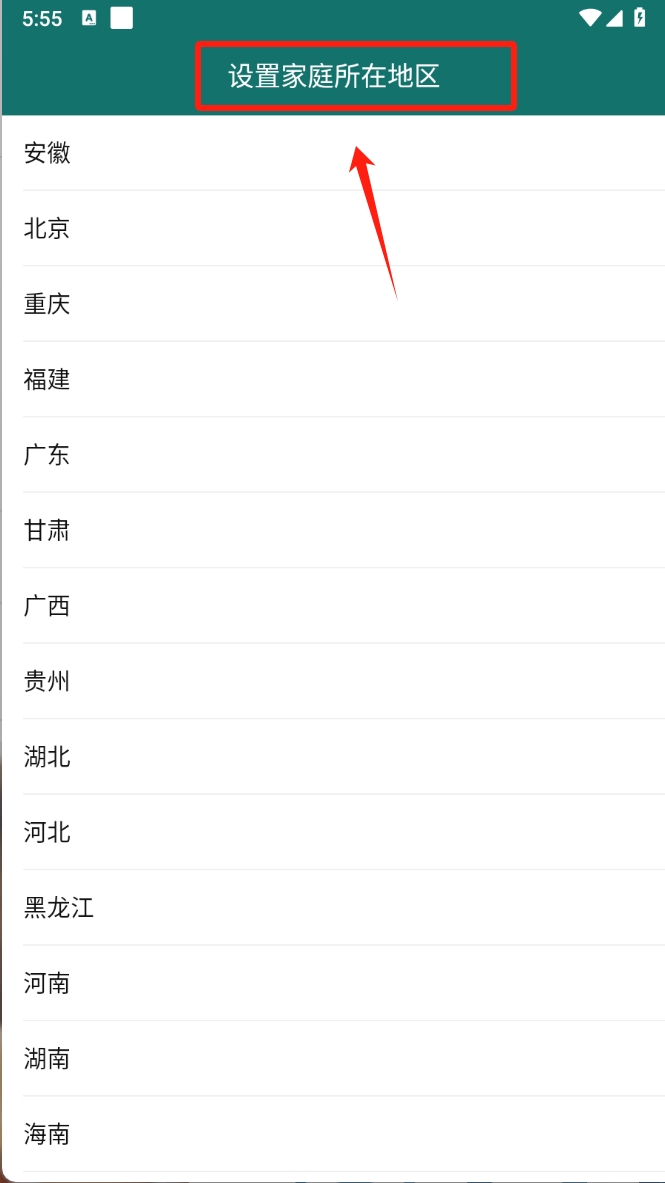Viewport: 665px width, 1183px height.
Task: Pick 重庆 in the list
Action: [48, 304]
